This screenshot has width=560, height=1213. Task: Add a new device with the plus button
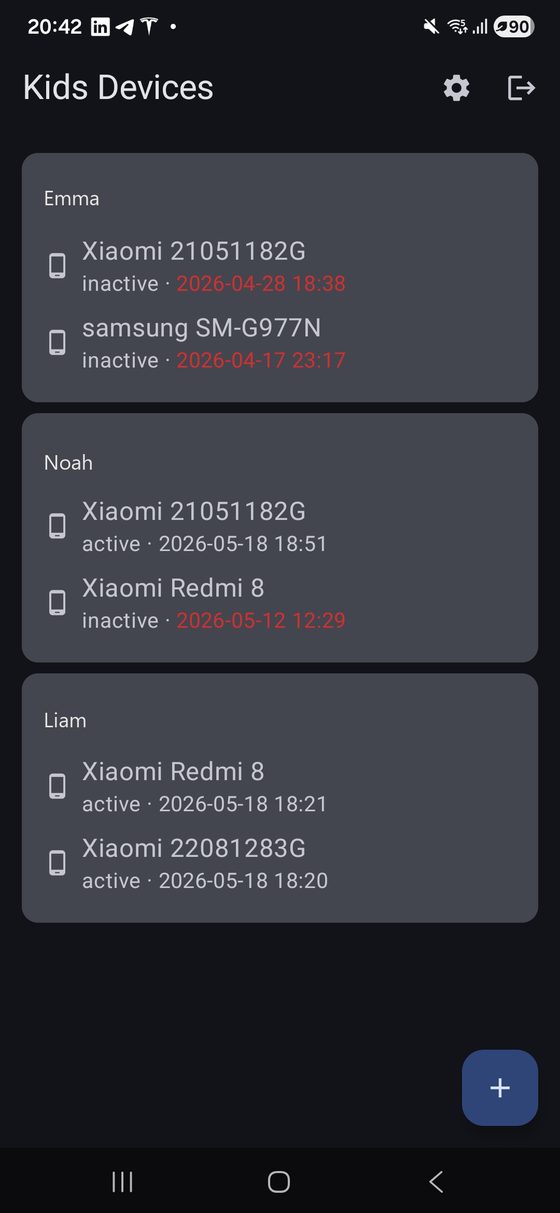[500, 1088]
